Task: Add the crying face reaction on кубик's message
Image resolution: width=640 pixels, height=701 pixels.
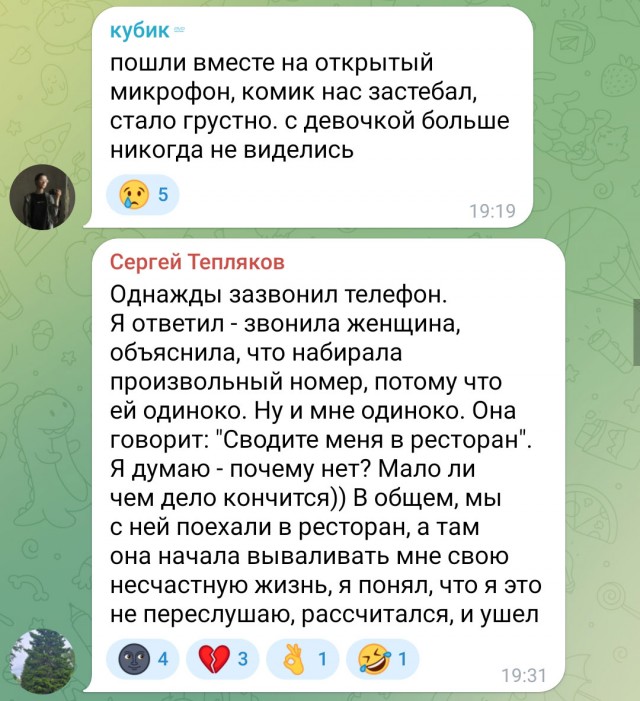Action: (x=143, y=194)
